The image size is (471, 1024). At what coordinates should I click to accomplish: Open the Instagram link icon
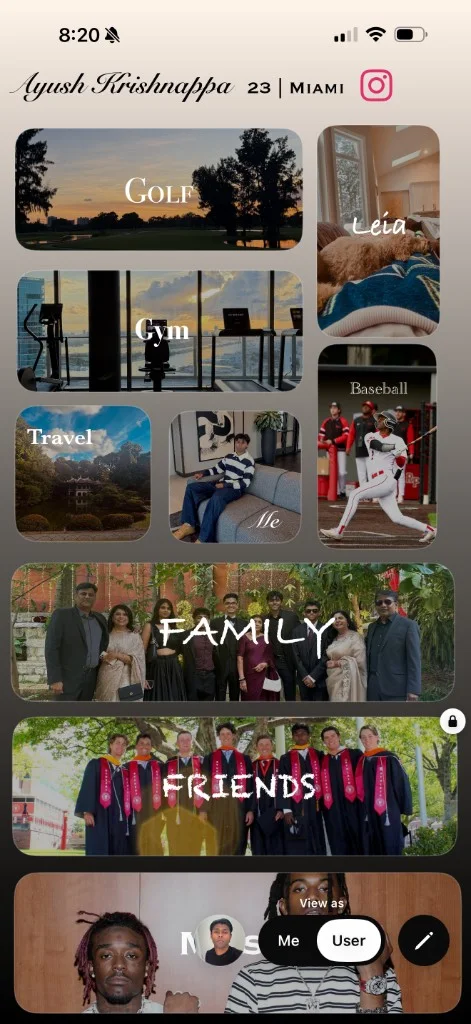[376, 86]
